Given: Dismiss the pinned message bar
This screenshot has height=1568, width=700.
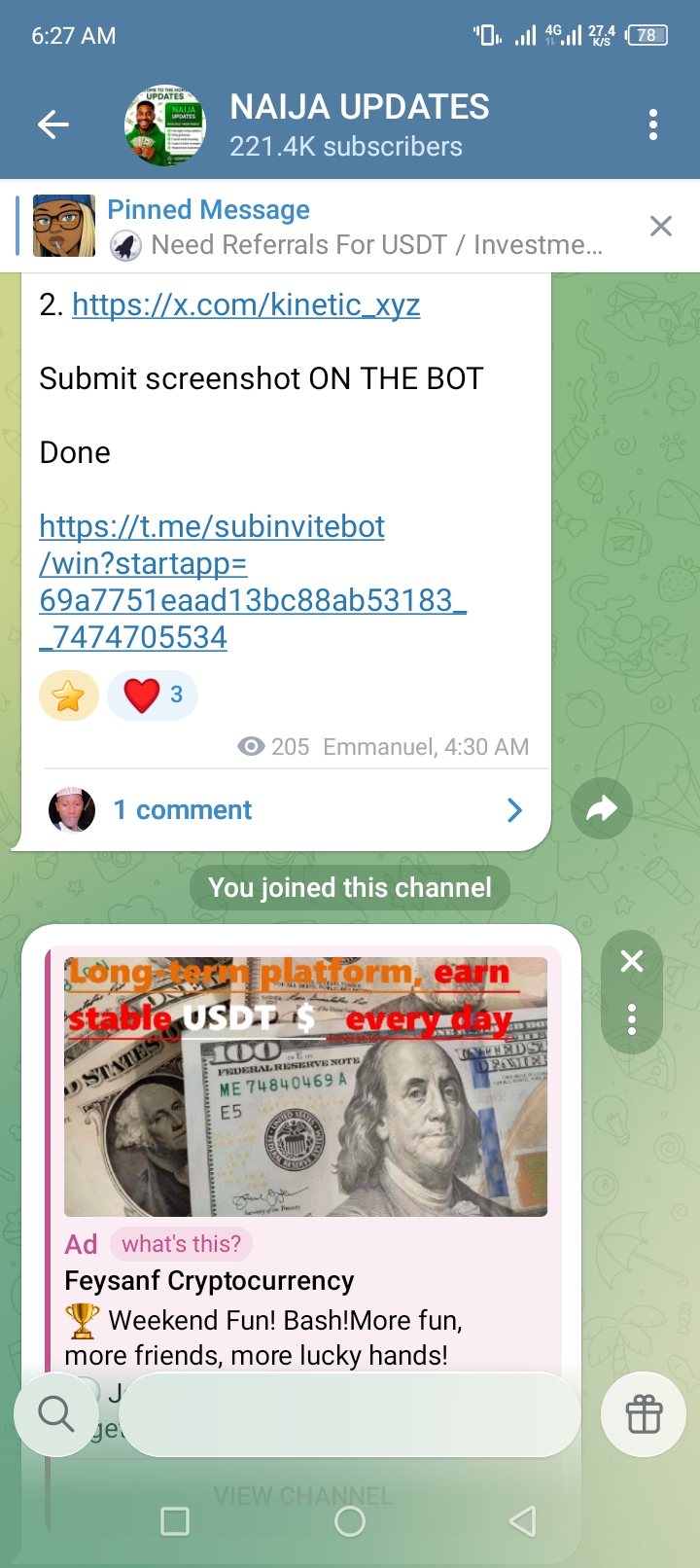Looking at the screenshot, I should tap(661, 227).
